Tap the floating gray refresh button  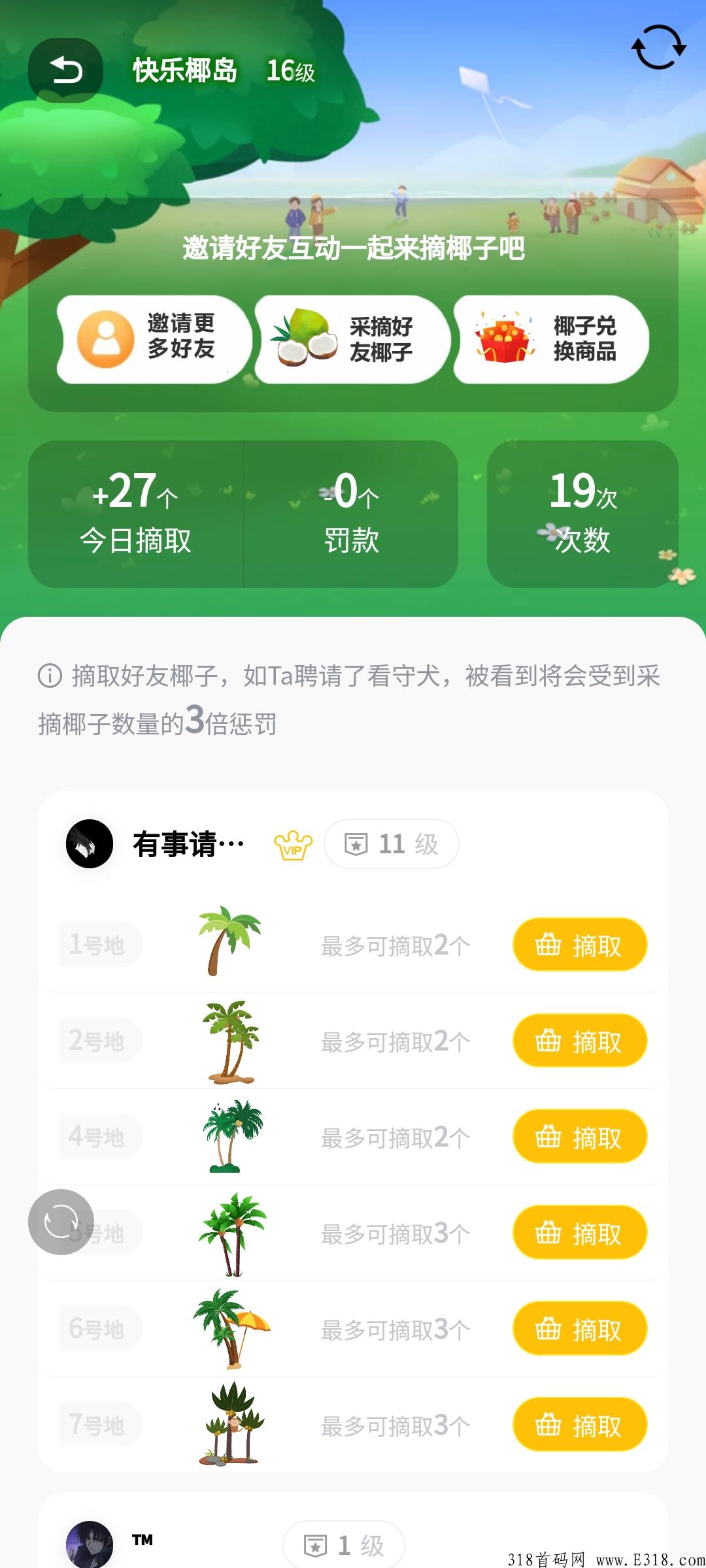coord(61,1222)
